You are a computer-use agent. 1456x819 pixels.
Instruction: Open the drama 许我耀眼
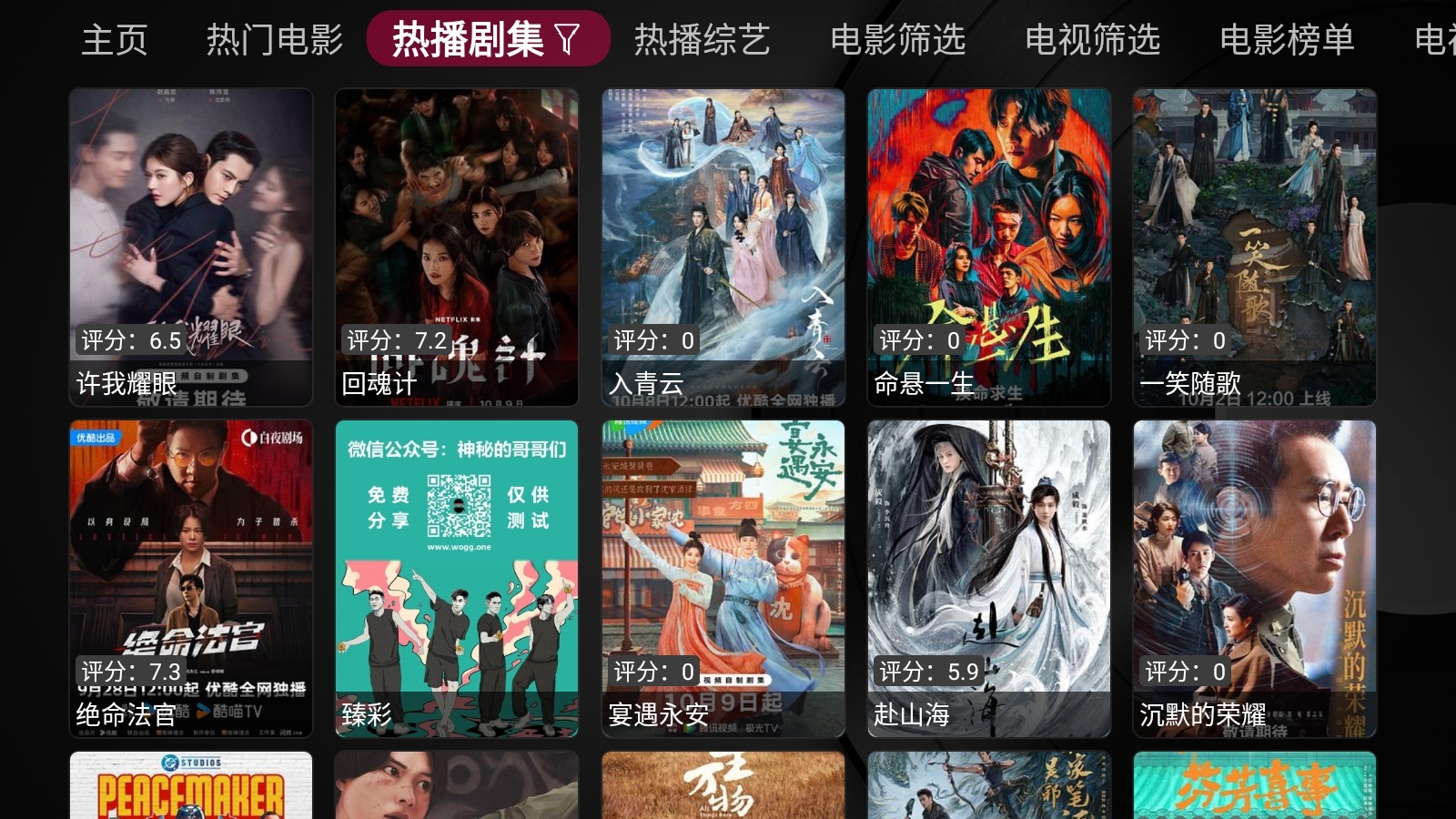pos(191,247)
